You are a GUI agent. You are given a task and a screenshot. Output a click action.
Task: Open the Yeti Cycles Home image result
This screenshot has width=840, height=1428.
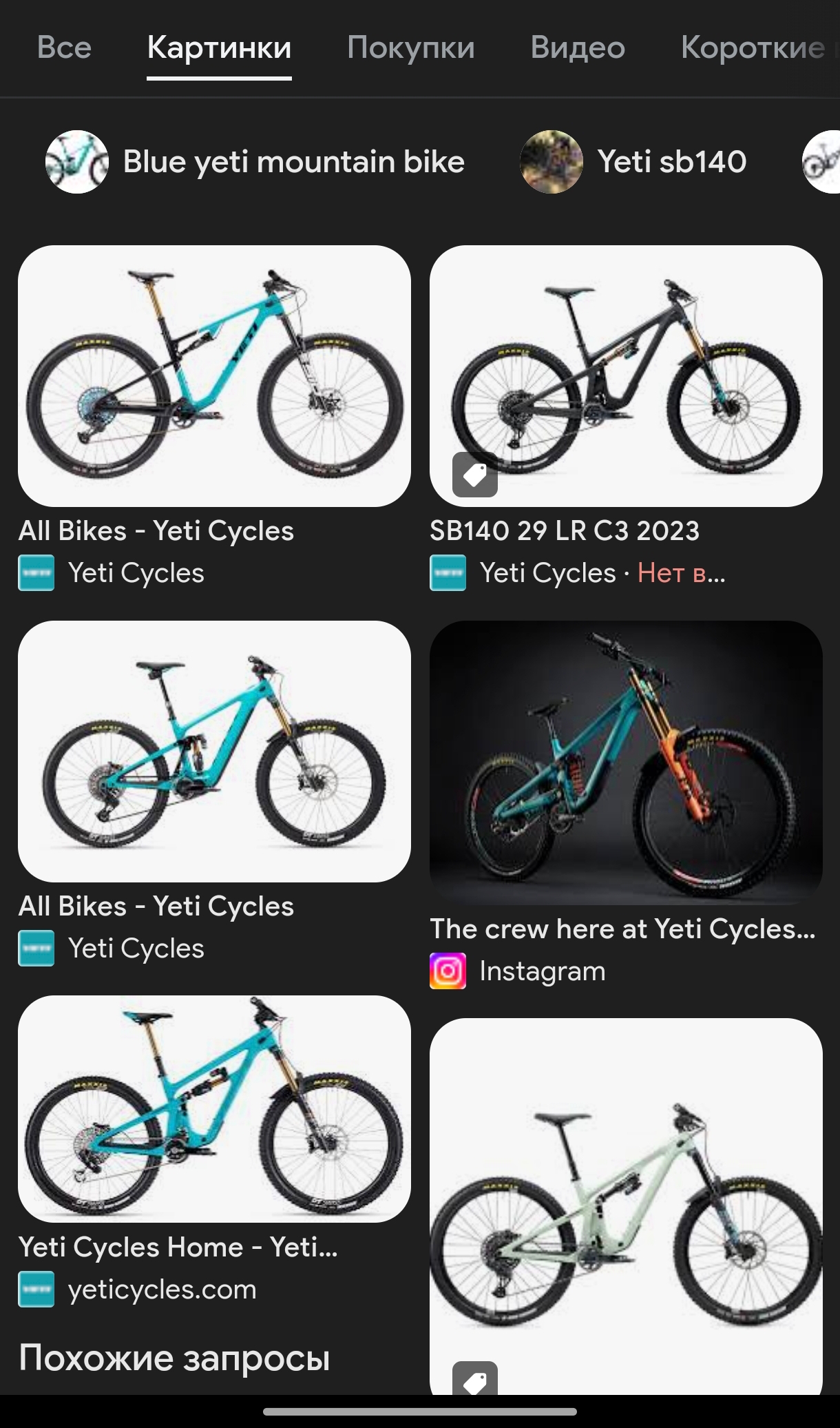click(214, 1109)
